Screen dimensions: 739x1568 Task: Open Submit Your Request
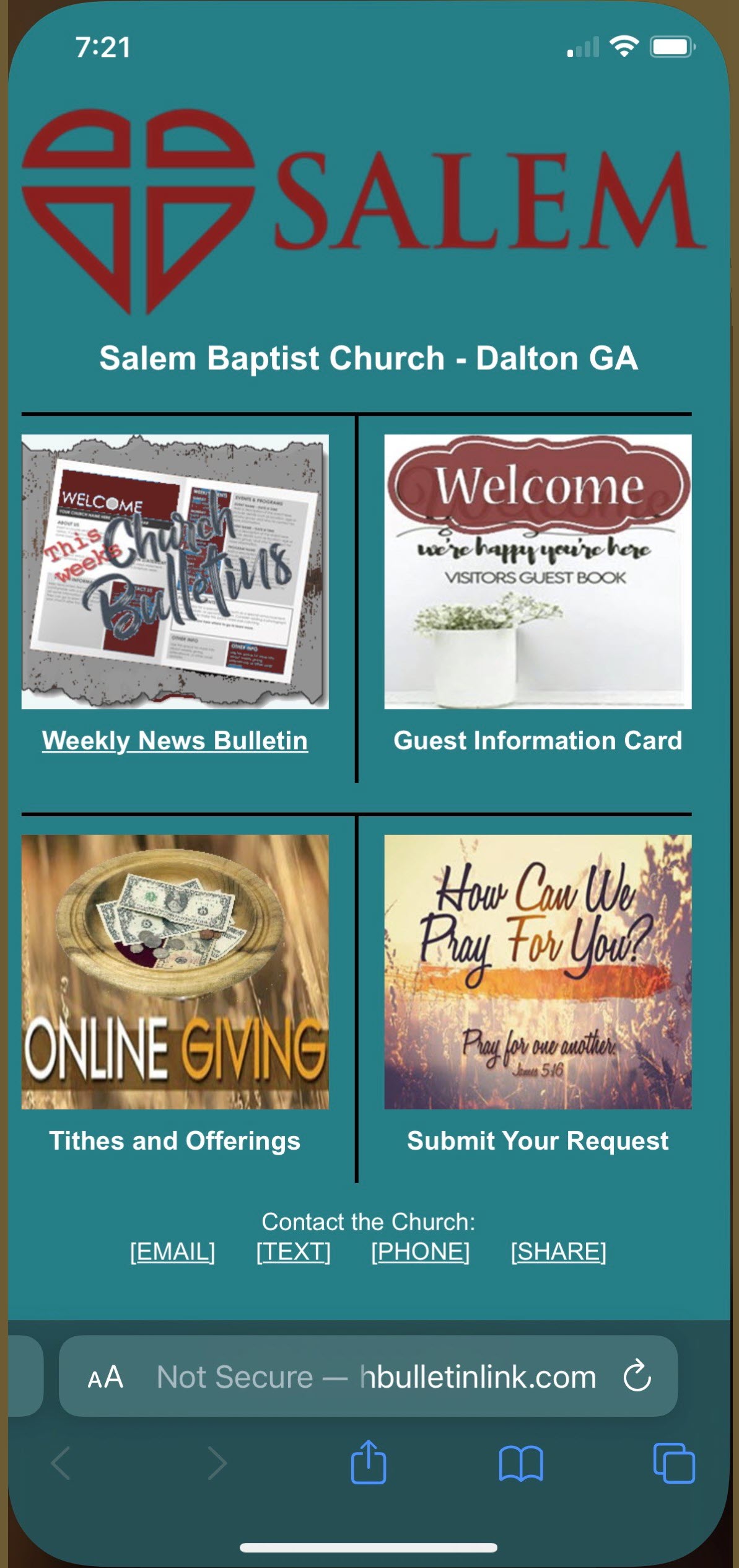click(x=537, y=1140)
